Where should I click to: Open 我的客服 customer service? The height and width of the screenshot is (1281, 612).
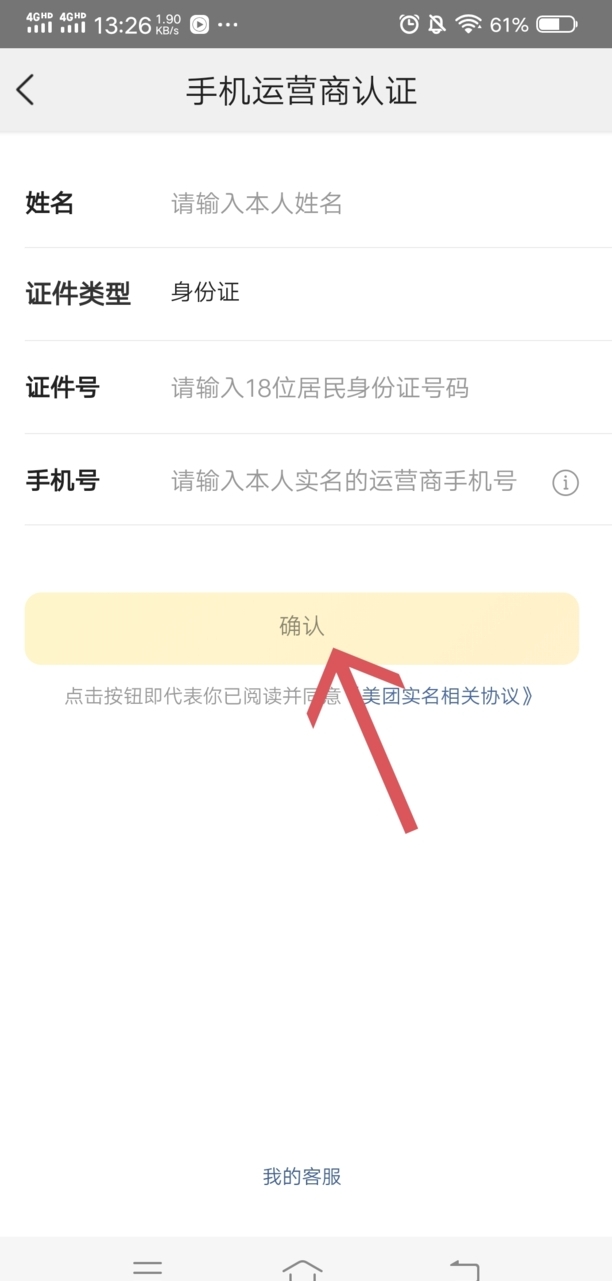(x=302, y=1177)
